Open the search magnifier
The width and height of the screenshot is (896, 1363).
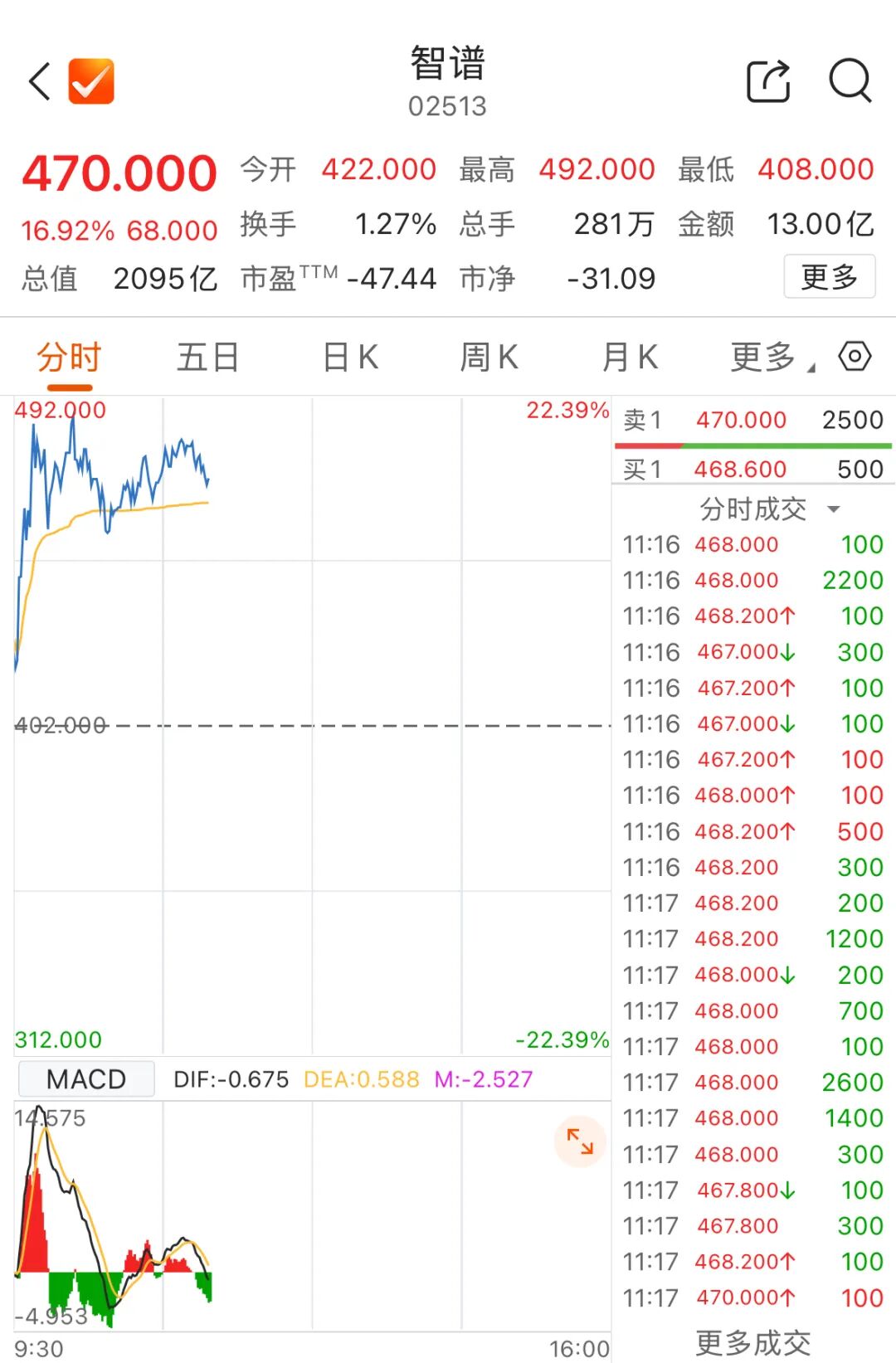click(x=850, y=81)
